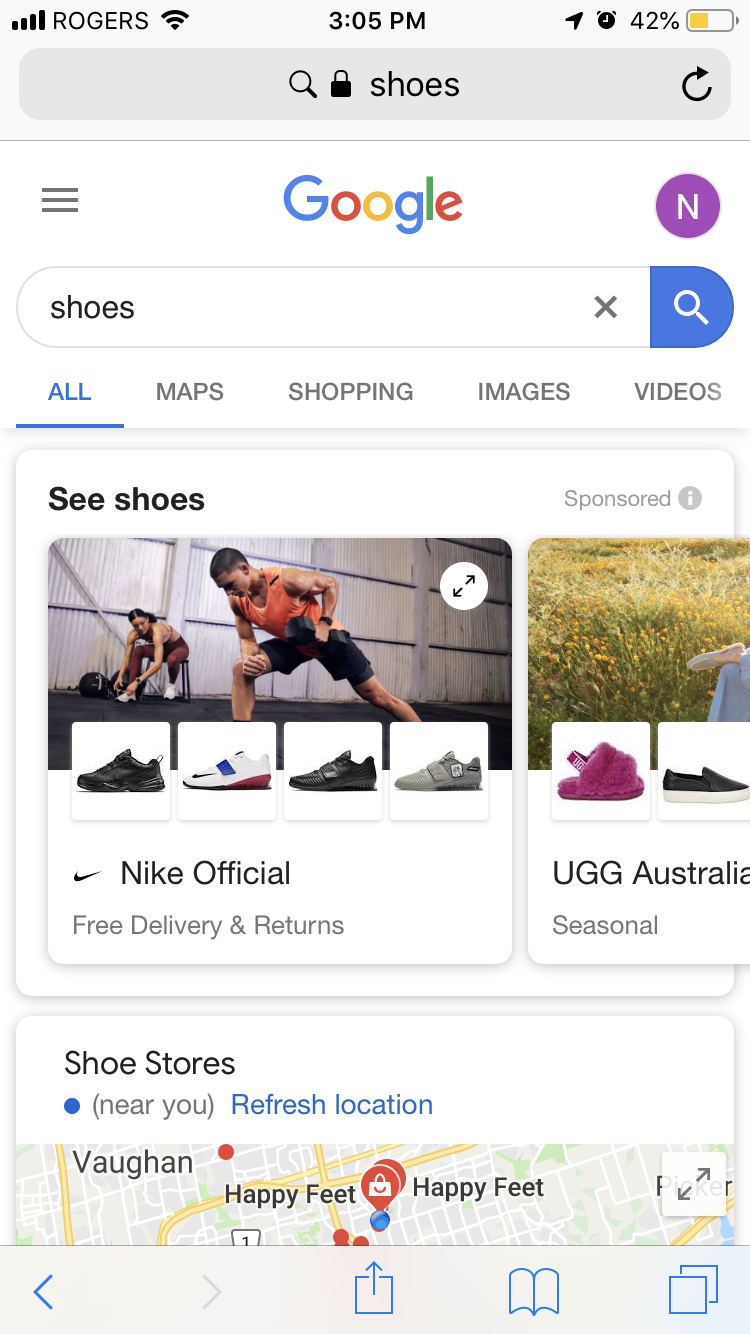This screenshot has height=1334, width=750.
Task: Clear the shoes search text
Action: coord(606,307)
